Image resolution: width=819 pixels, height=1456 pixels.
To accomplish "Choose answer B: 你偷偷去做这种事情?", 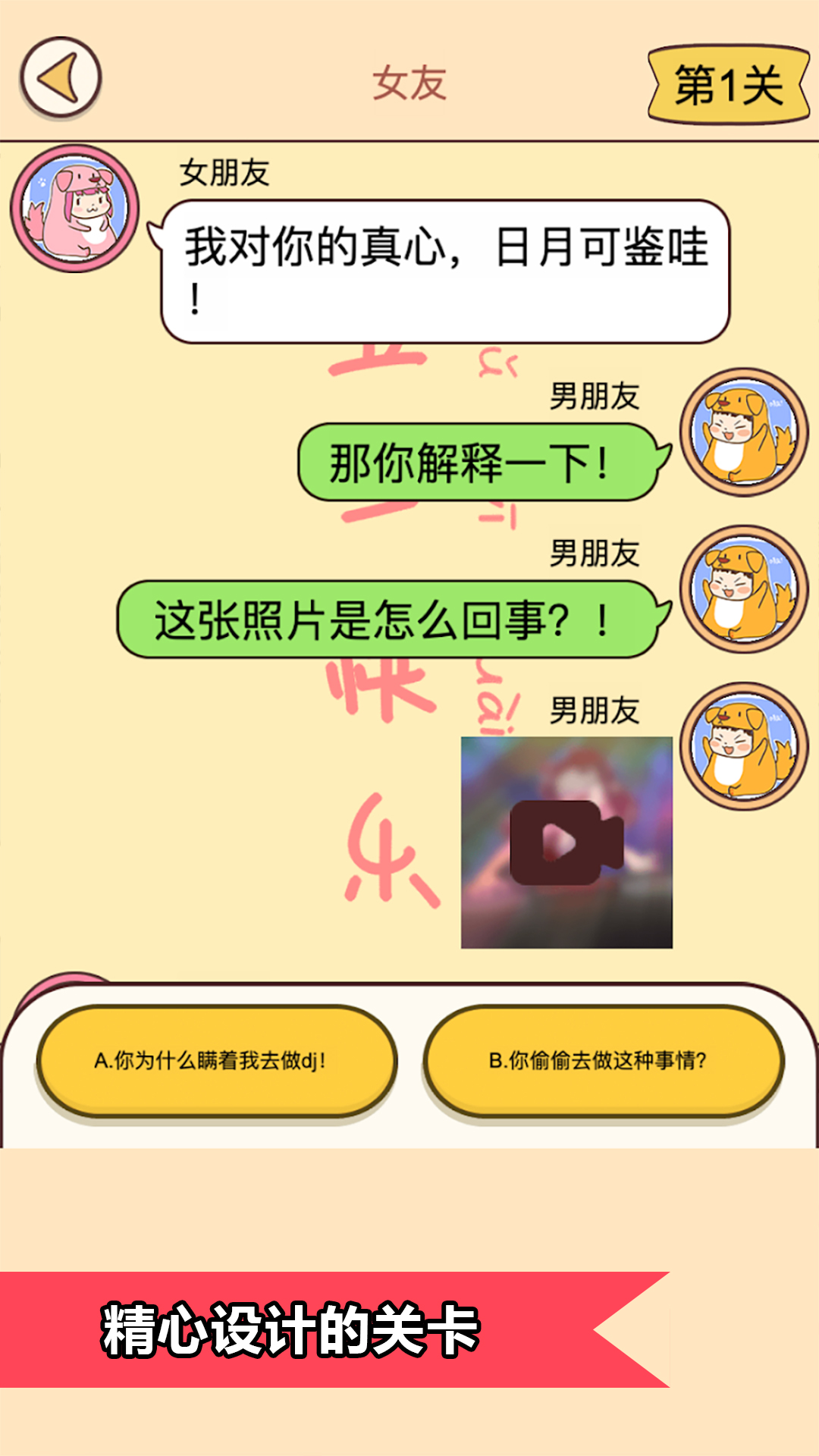I will [x=604, y=1062].
